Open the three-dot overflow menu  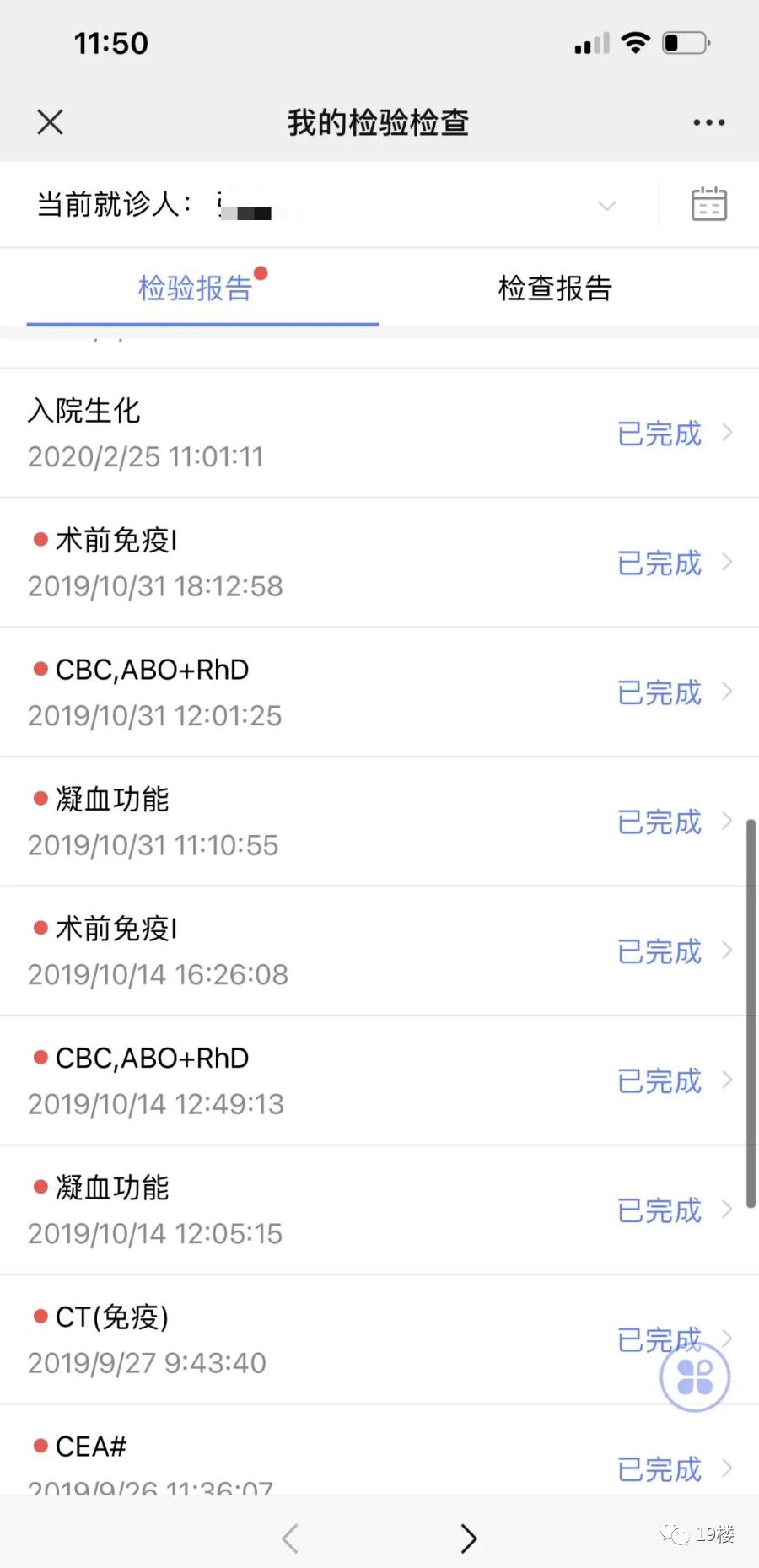708,122
